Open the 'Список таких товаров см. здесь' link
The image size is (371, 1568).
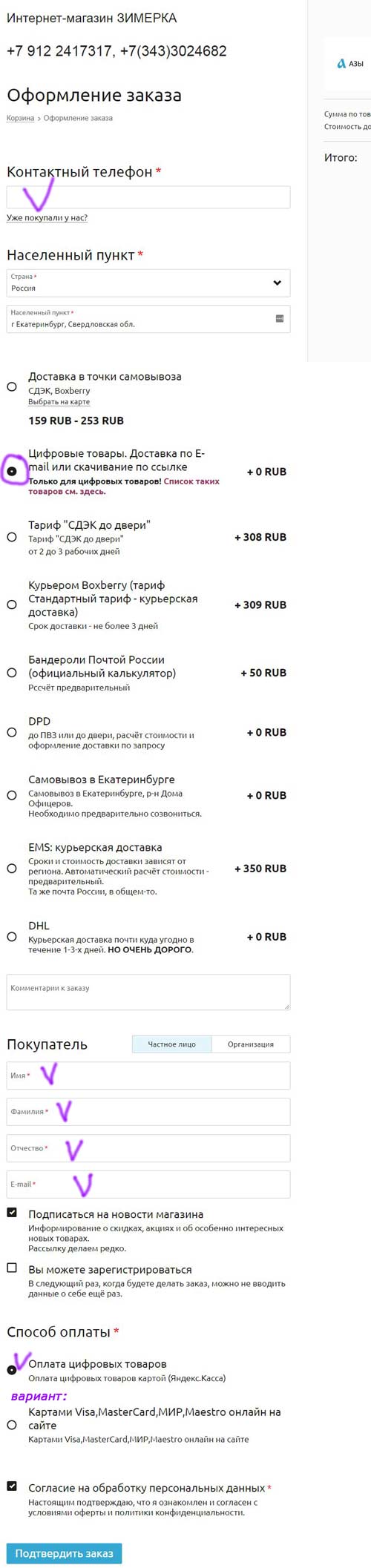tap(124, 487)
